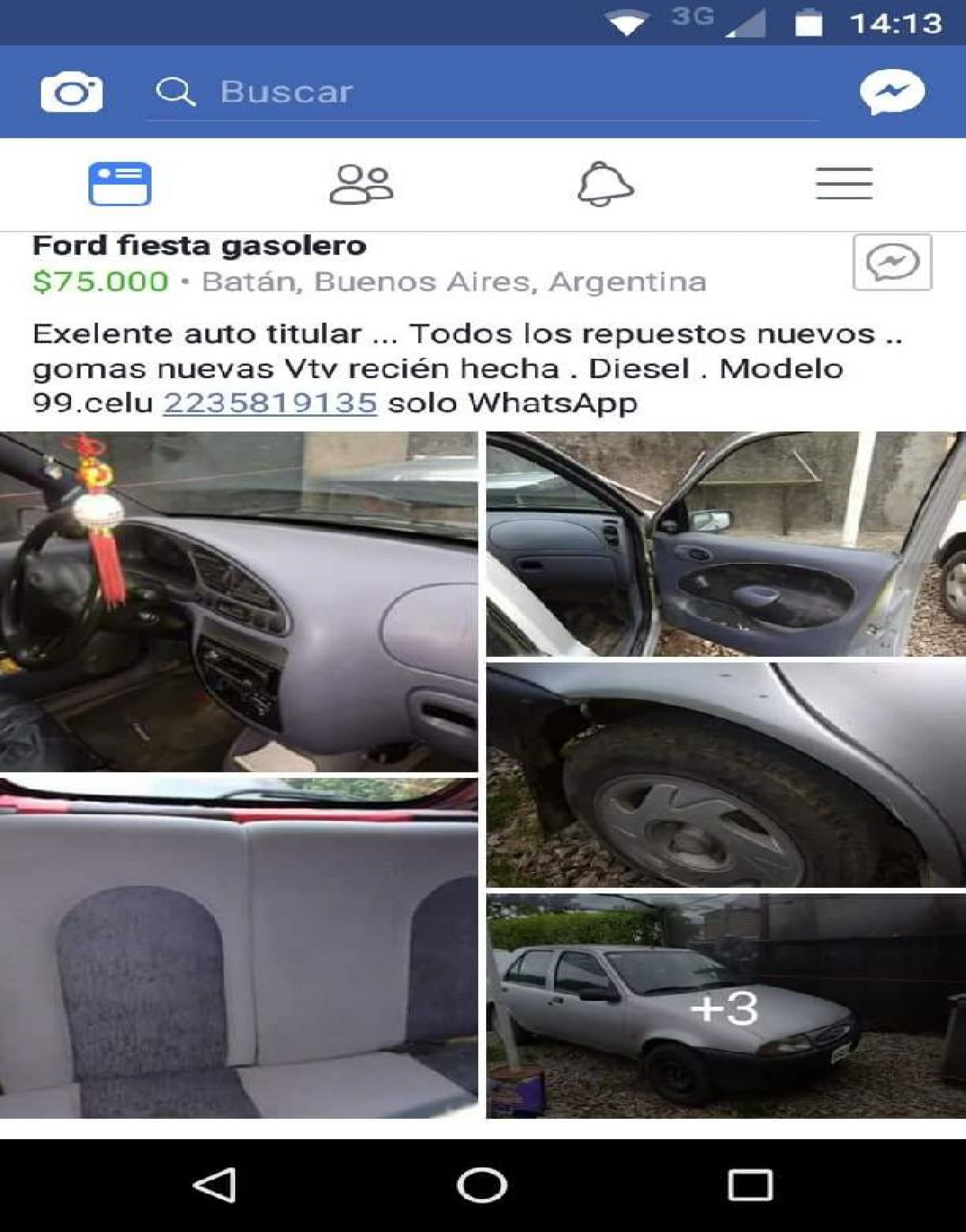The image size is (966, 1232).
Task: Open the rear seat photo
Action: point(239,948)
